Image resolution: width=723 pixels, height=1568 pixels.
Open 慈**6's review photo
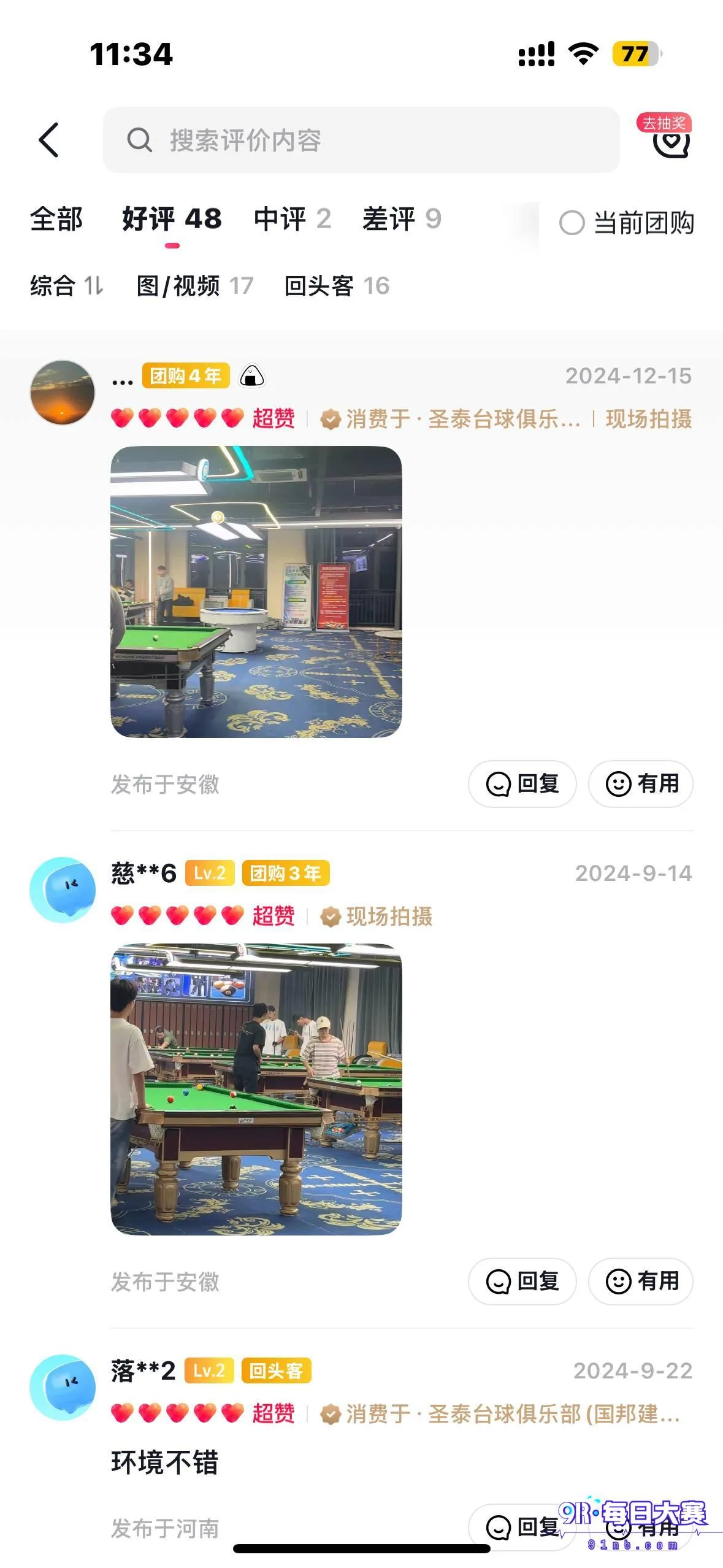click(x=256, y=1090)
